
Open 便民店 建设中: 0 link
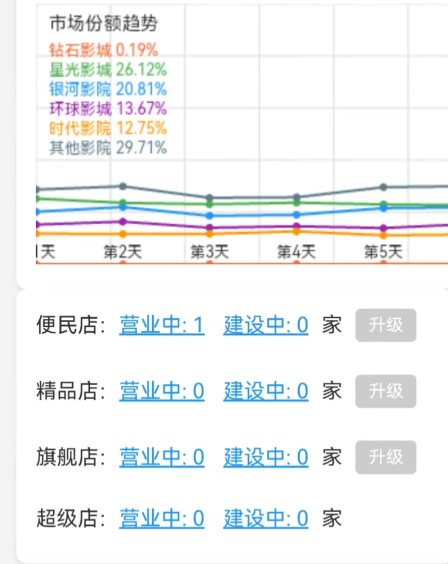[x=266, y=325]
